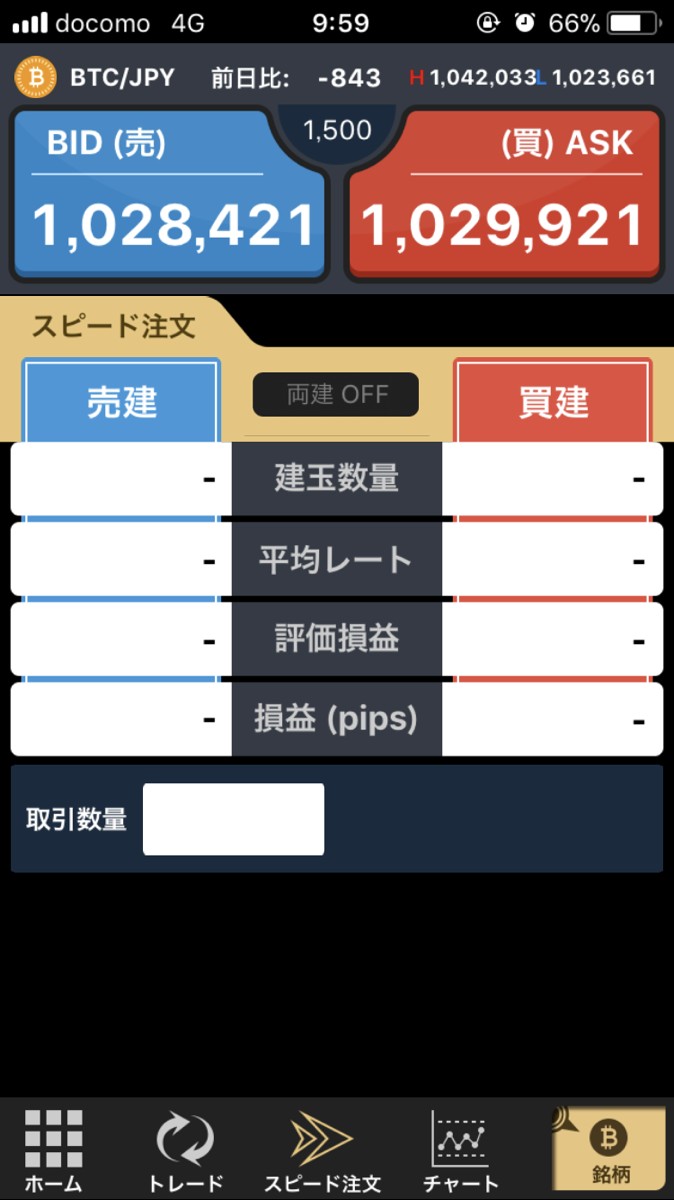Select the 買建 buy position button

553,401
